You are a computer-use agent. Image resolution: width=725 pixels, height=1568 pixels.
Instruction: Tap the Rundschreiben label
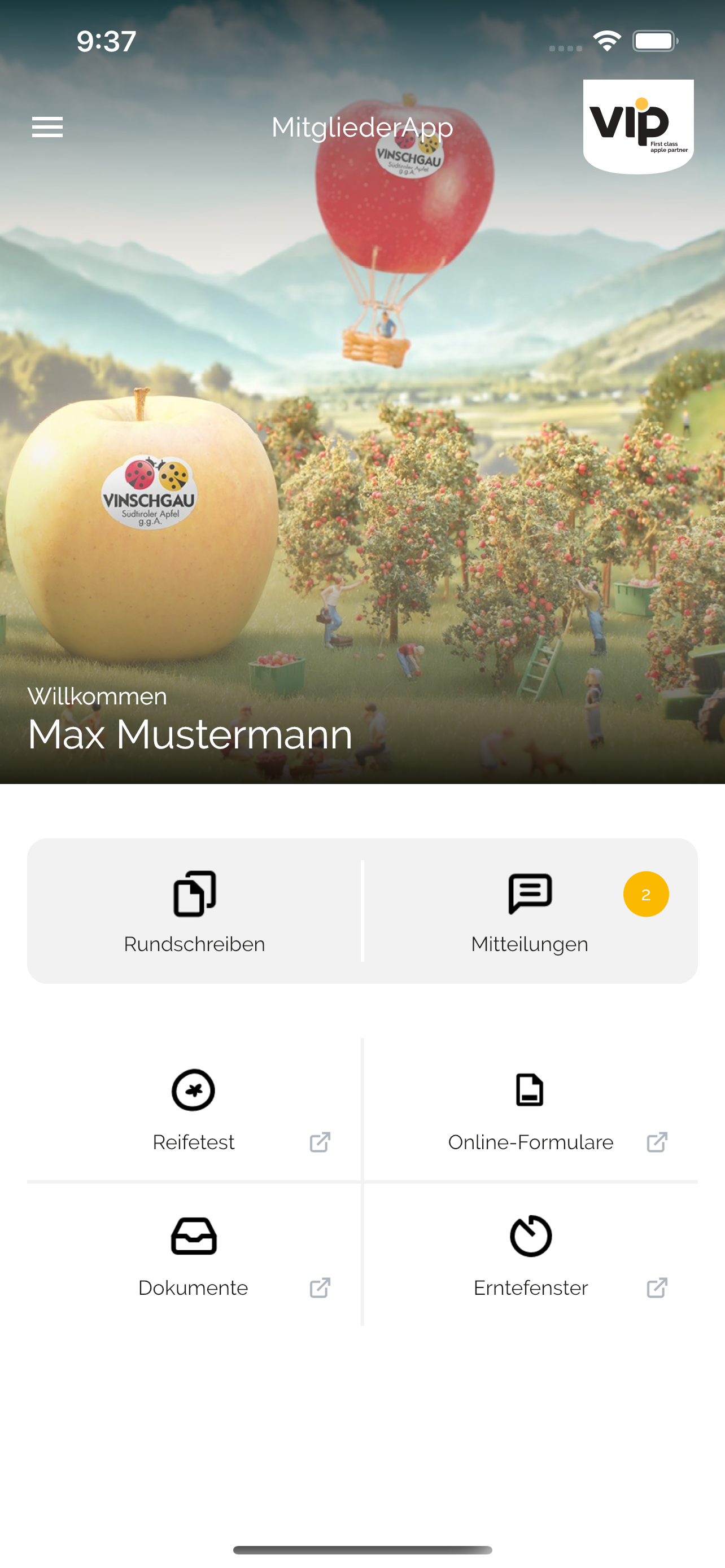(x=194, y=944)
